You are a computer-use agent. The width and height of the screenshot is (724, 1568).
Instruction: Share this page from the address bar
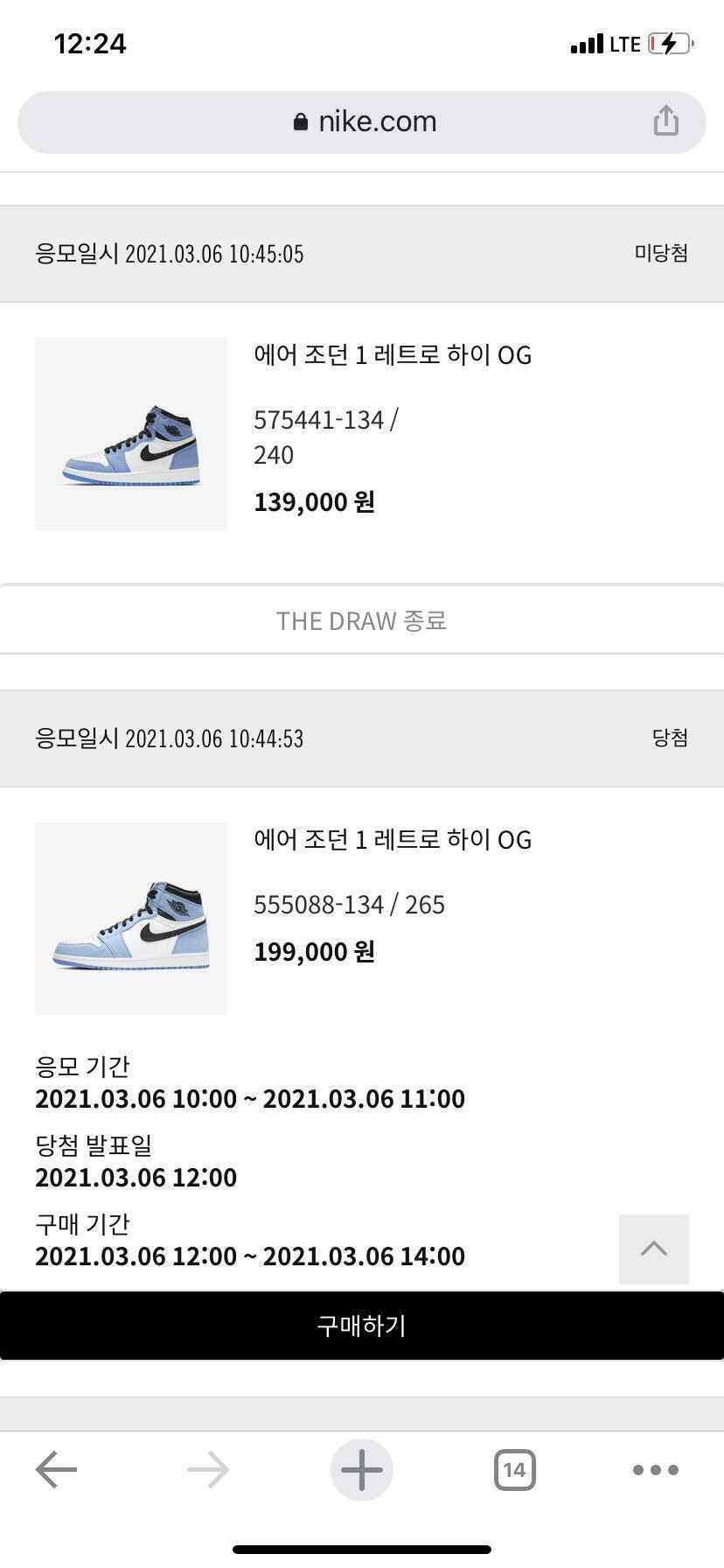[665, 121]
